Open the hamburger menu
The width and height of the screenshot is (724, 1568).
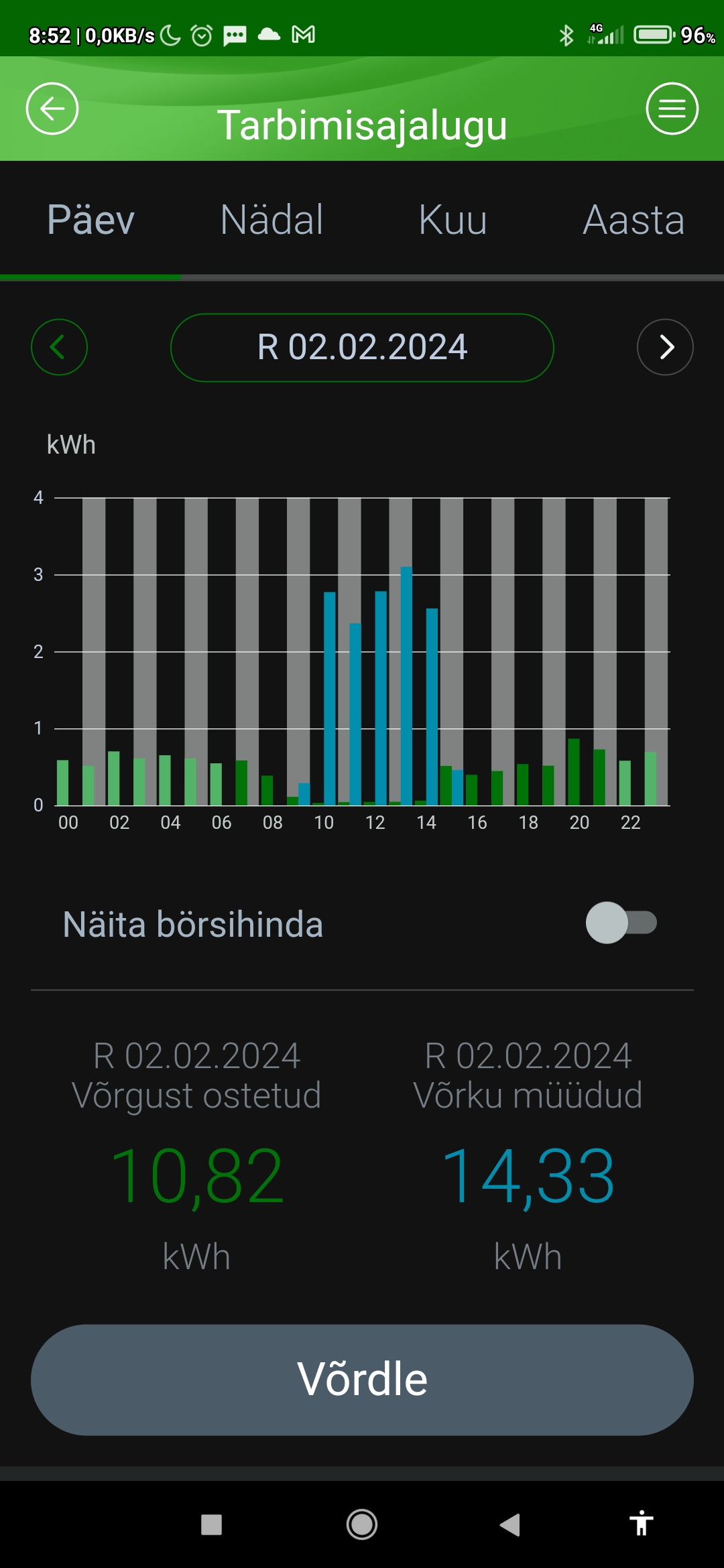click(672, 109)
